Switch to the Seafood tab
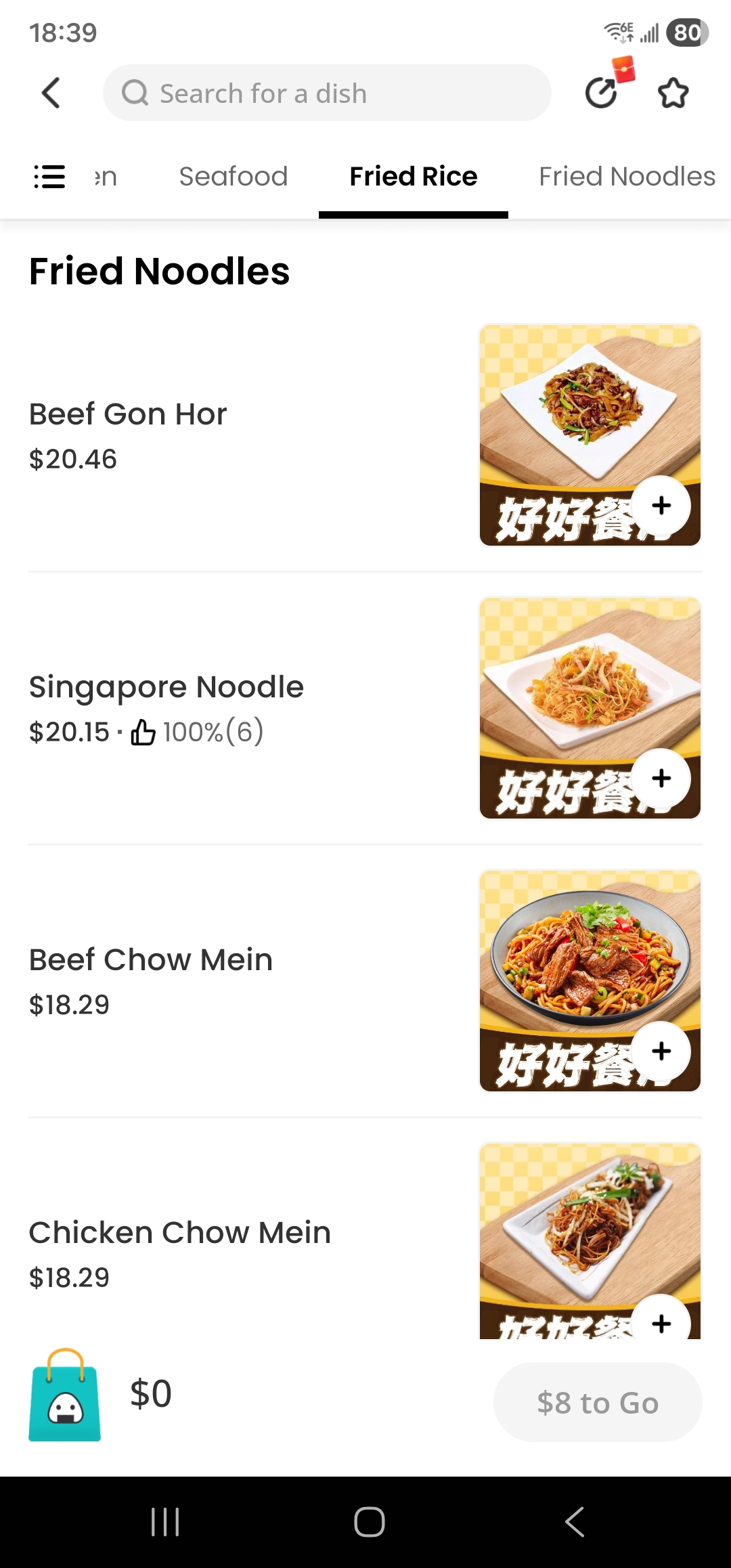Viewport: 731px width, 1568px height. click(233, 177)
